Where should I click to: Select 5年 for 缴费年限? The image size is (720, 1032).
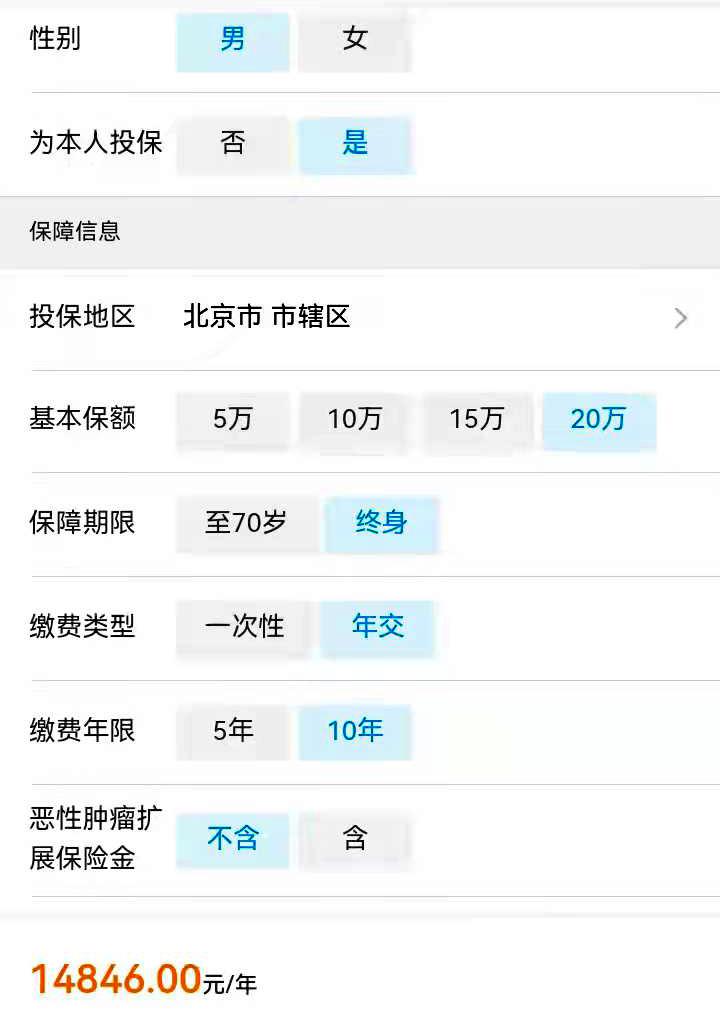coord(233,732)
